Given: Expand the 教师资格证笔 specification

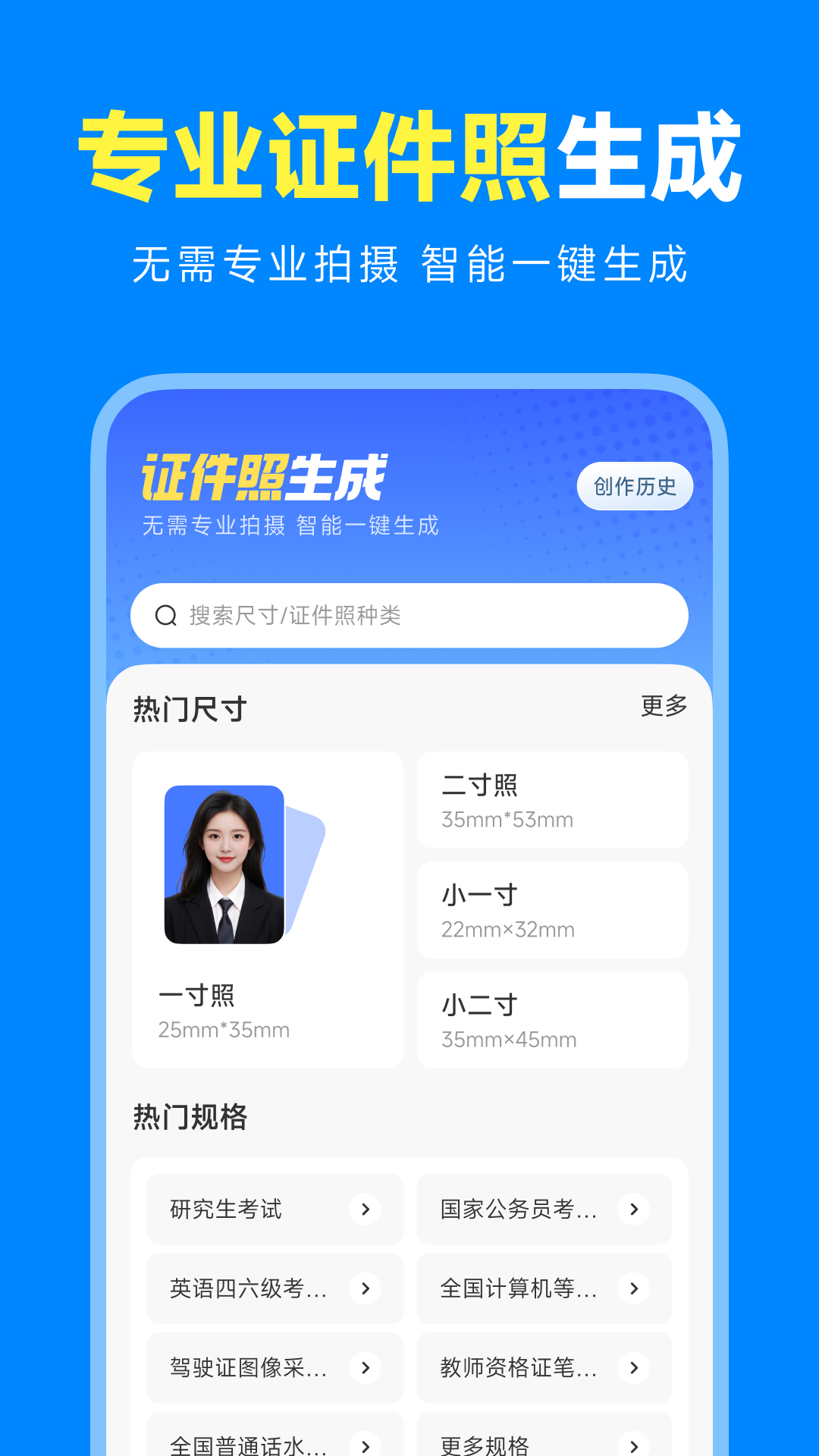Looking at the screenshot, I should [544, 1368].
